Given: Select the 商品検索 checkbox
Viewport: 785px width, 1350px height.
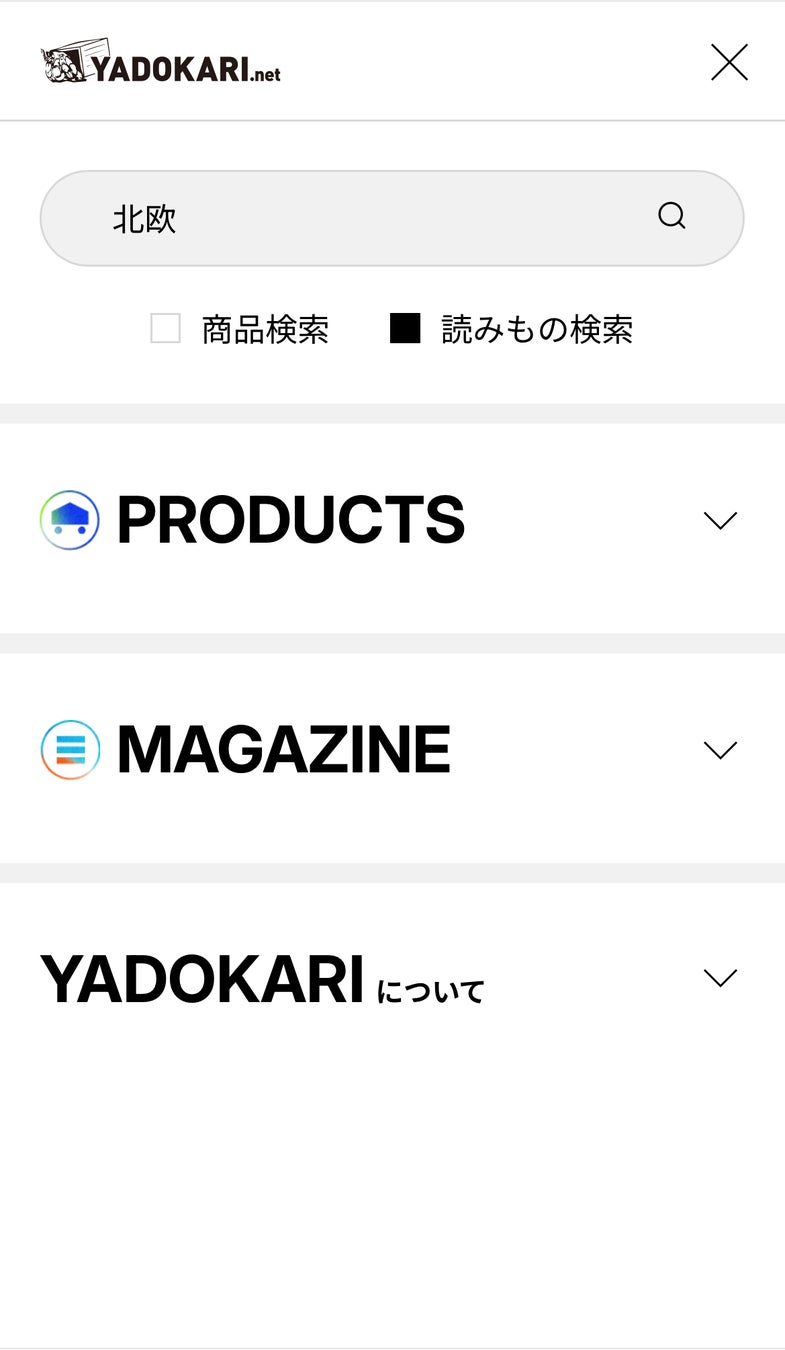Looking at the screenshot, I should pyautogui.click(x=165, y=328).
